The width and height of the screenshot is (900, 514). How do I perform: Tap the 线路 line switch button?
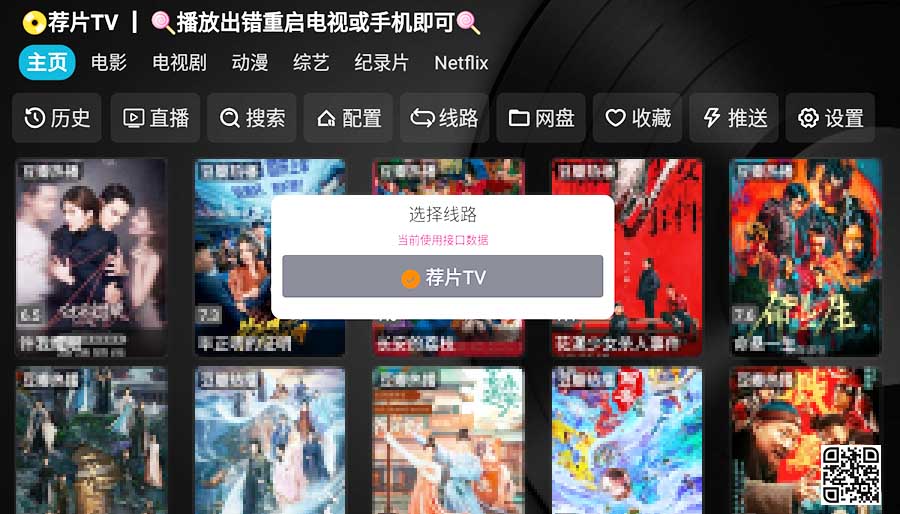(445, 118)
